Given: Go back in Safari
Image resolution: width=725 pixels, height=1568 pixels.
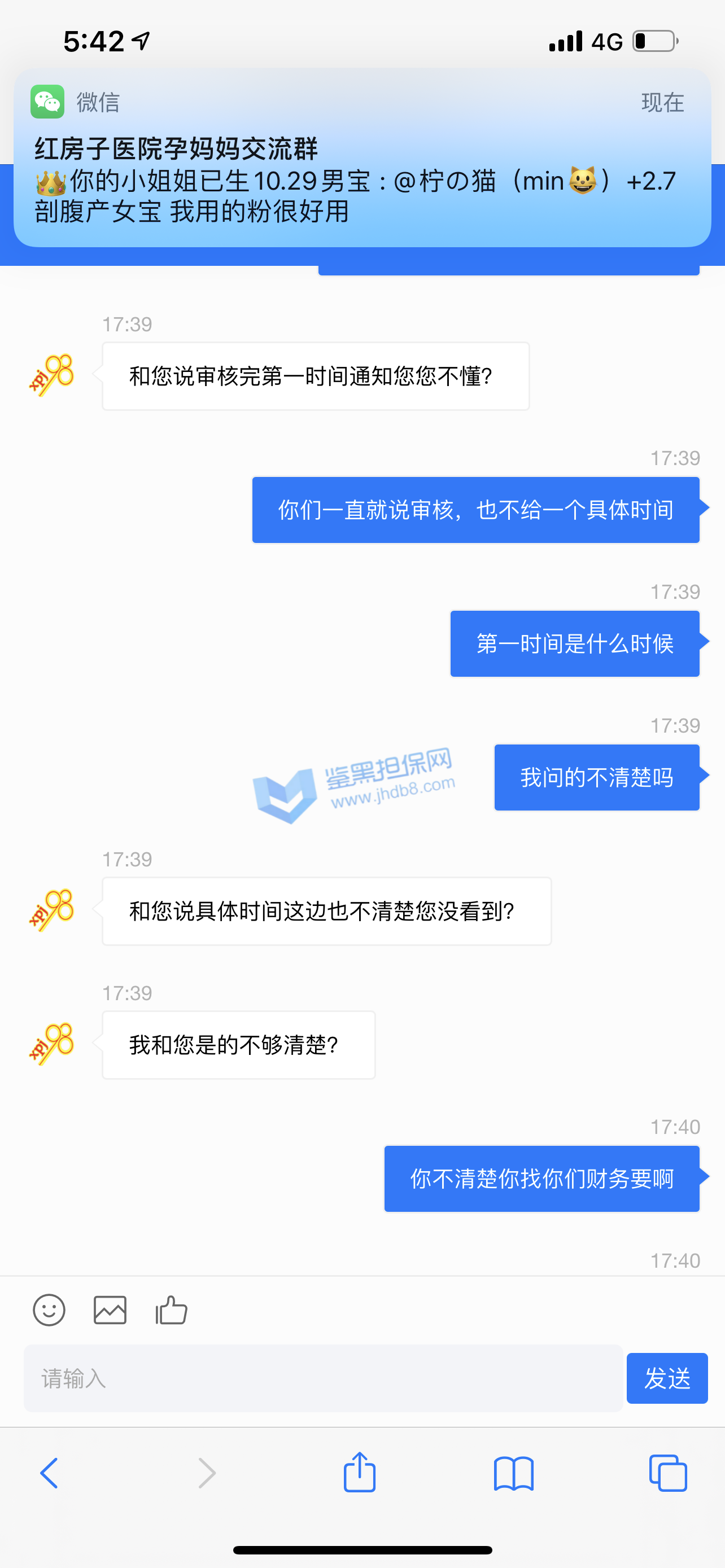Looking at the screenshot, I should coord(49,1474).
